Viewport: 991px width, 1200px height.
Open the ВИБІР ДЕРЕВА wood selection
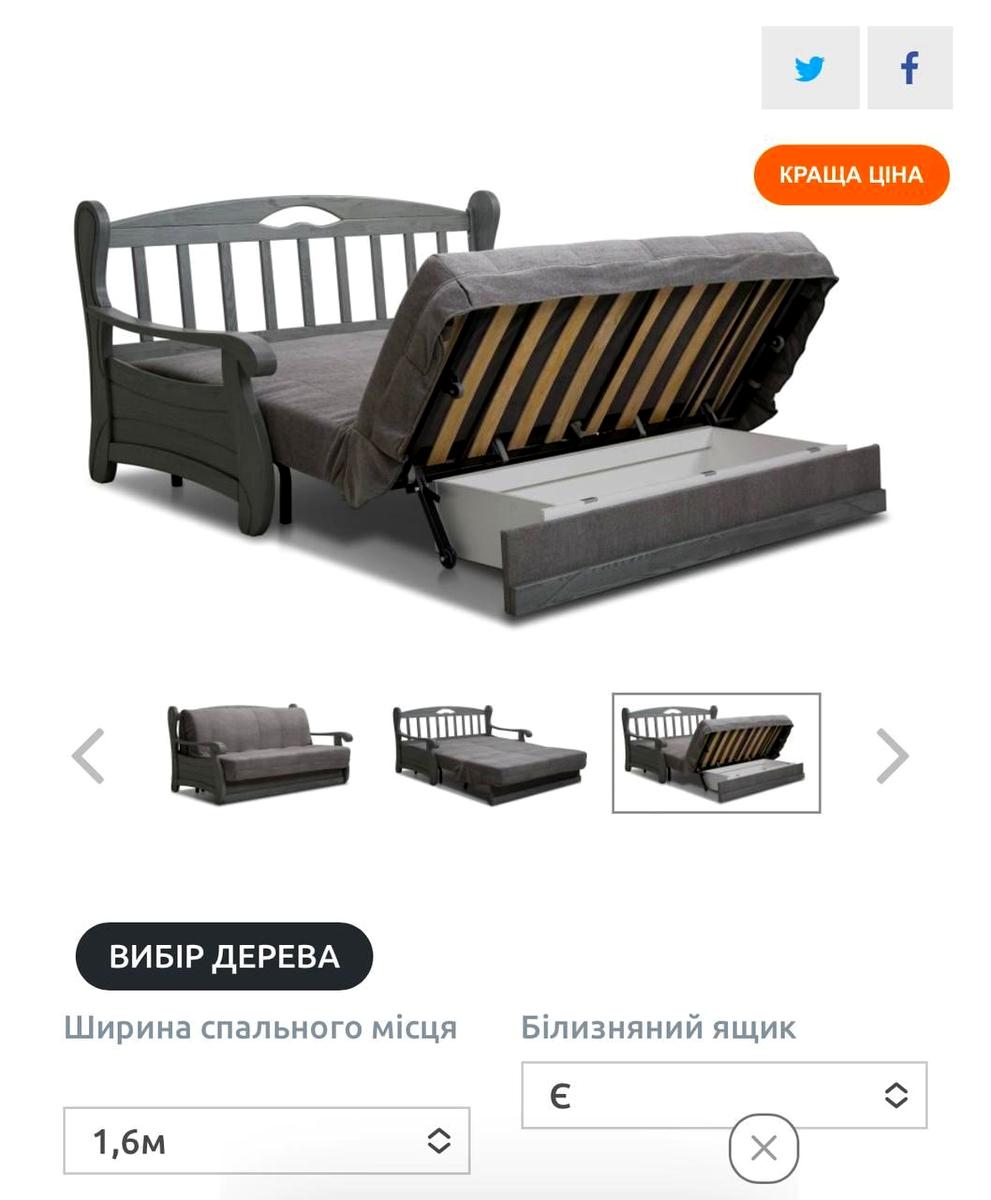point(224,956)
